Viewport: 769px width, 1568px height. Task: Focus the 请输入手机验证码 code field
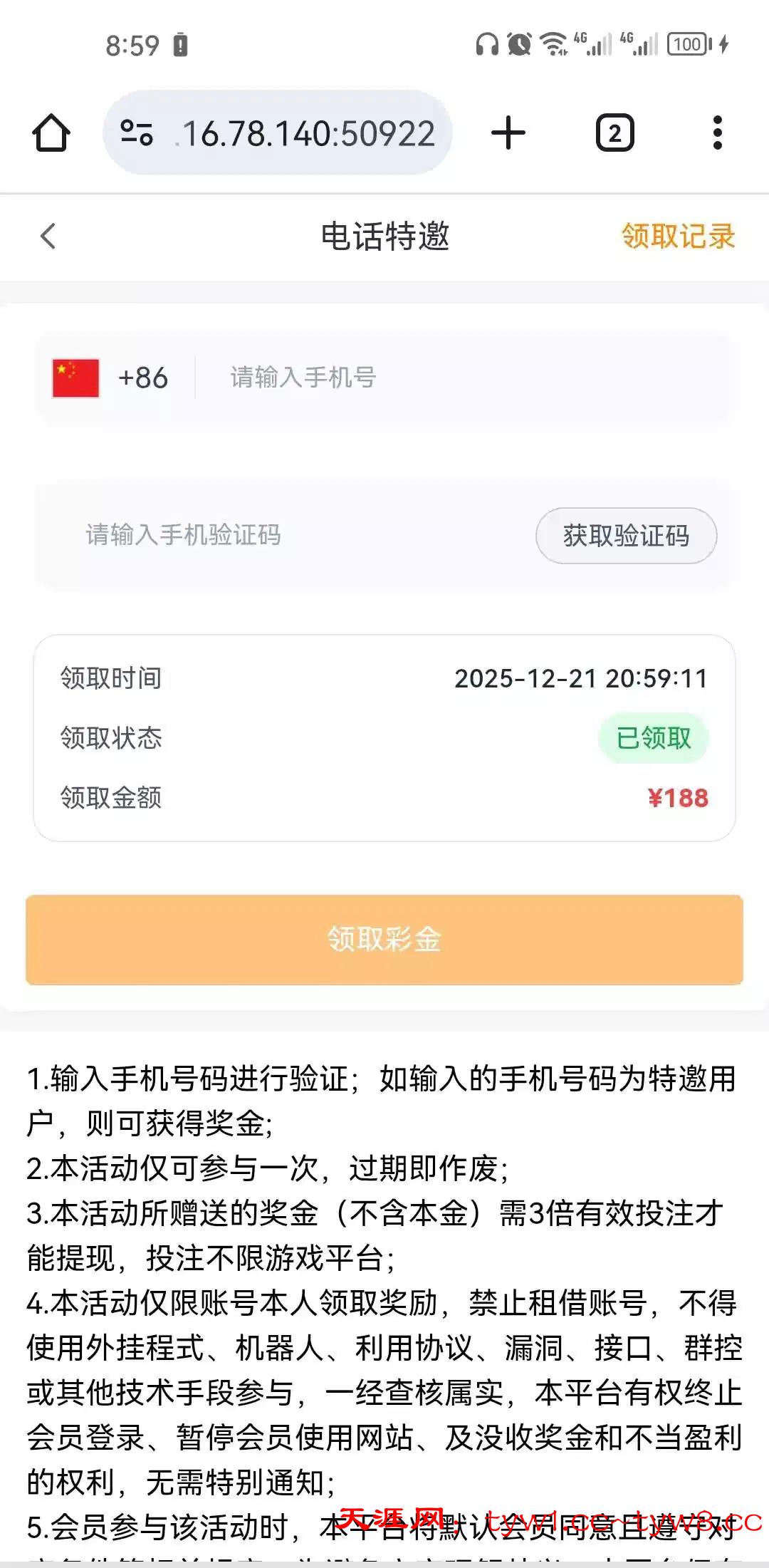pos(285,535)
